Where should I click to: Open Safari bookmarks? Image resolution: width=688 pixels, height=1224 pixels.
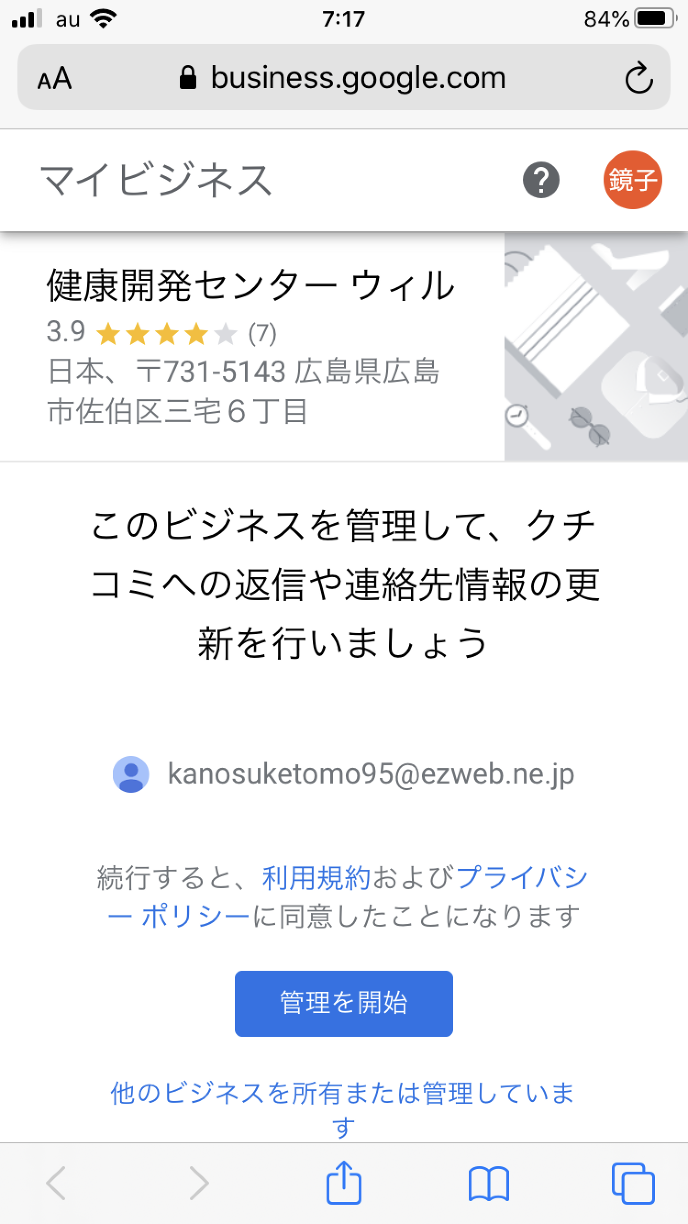(x=489, y=1184)
